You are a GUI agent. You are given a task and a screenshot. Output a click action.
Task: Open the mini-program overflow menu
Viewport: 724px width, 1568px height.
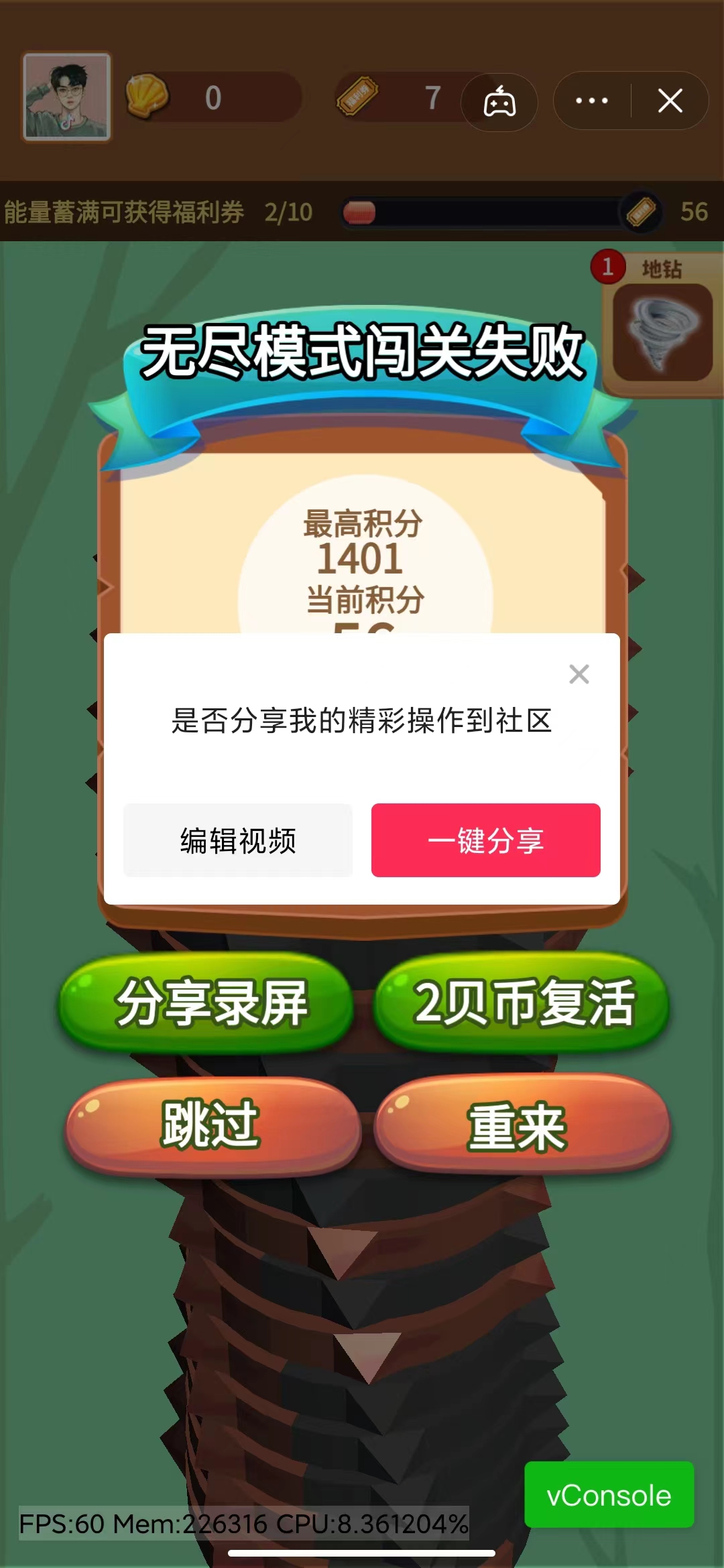pos(592,101)
